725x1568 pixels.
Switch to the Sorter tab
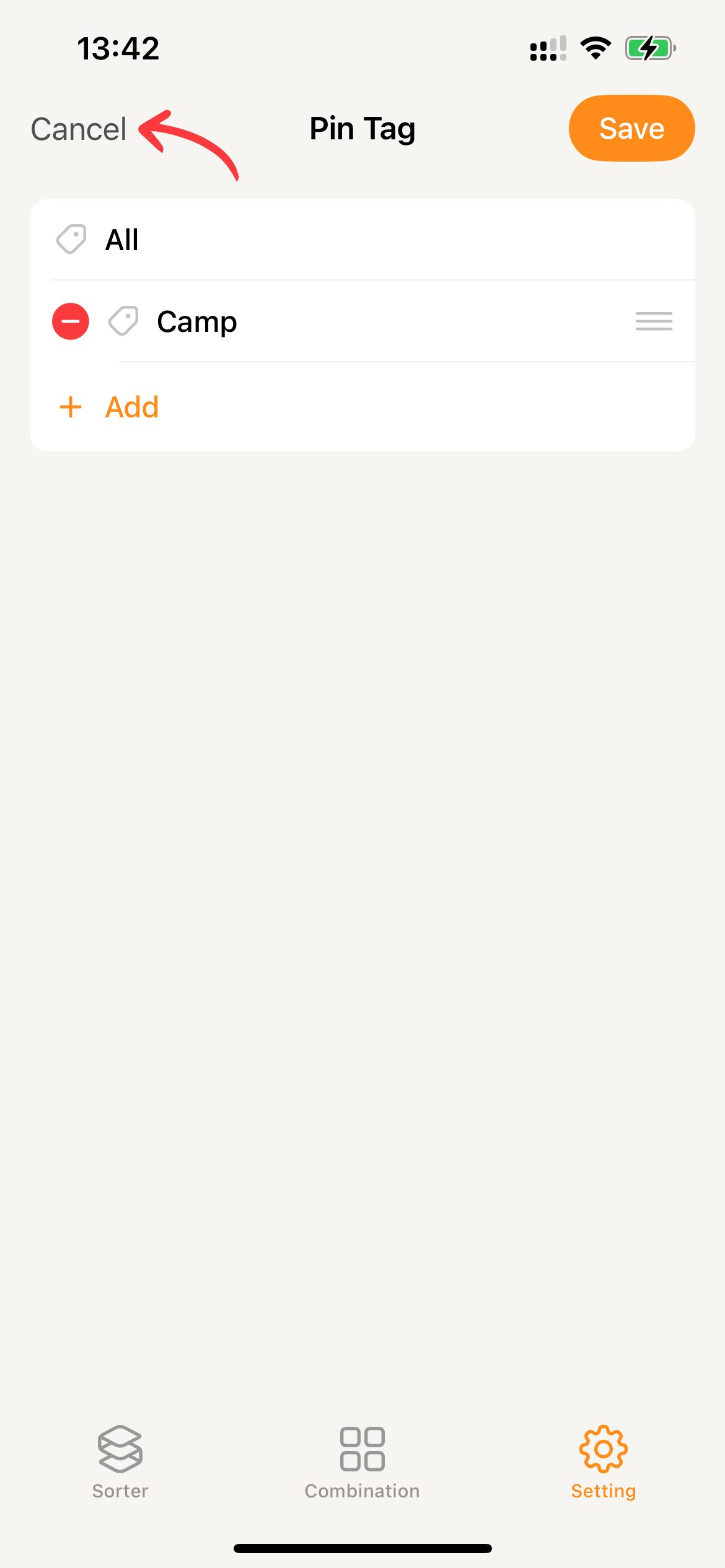pos(120,1461)
